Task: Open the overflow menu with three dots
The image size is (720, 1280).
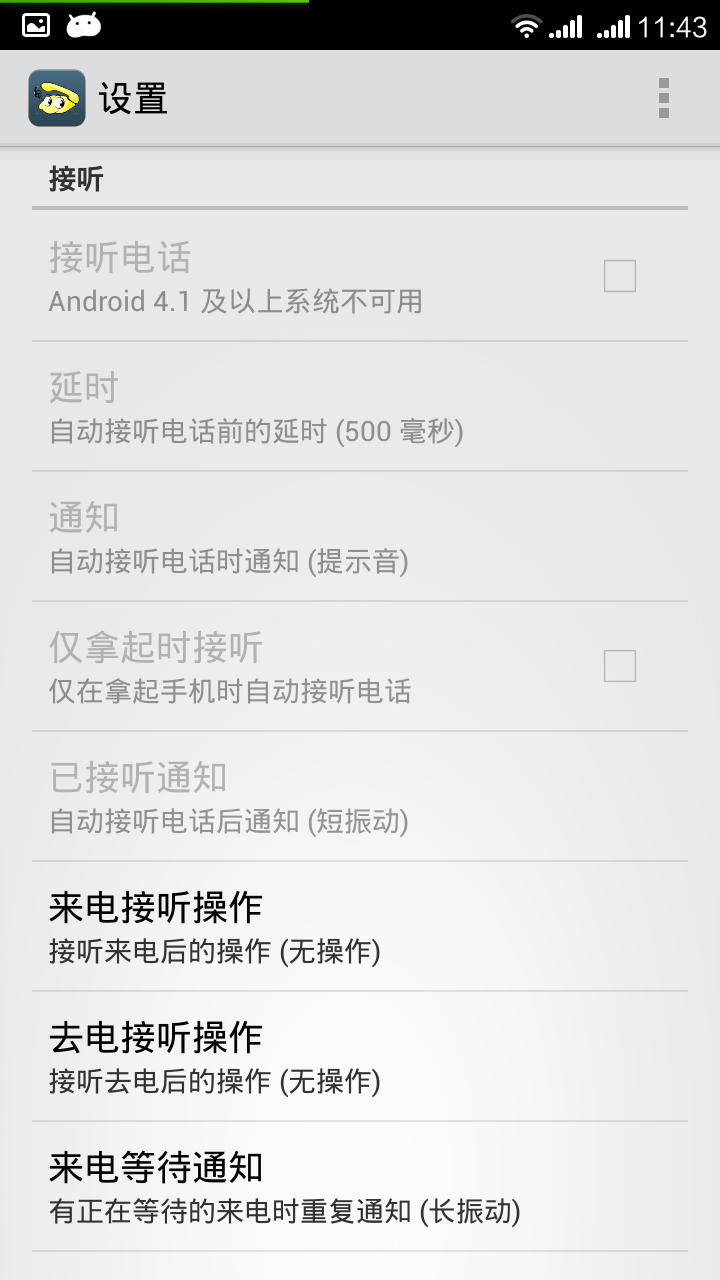Action: pos(661,99)
